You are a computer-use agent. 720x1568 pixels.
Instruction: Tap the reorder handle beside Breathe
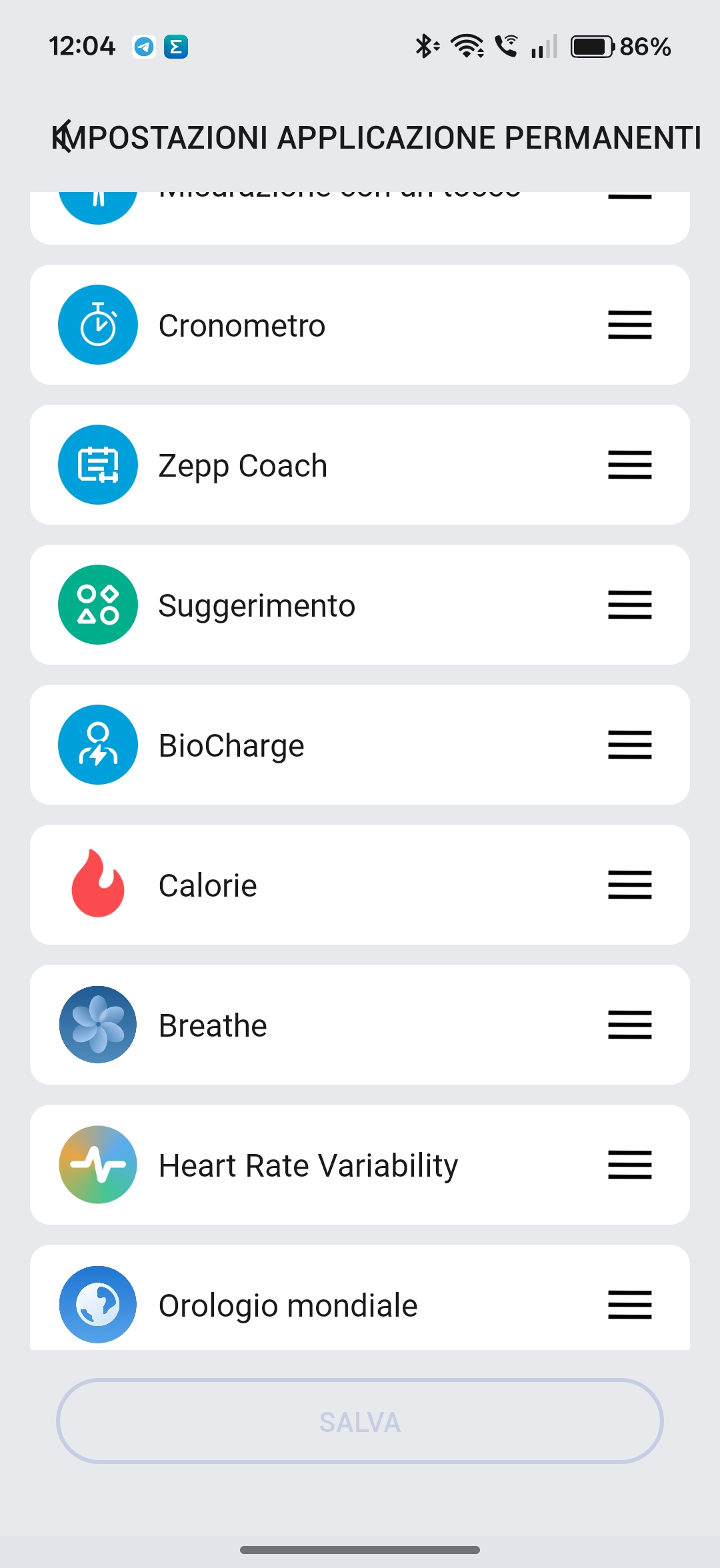[629, 1025]
